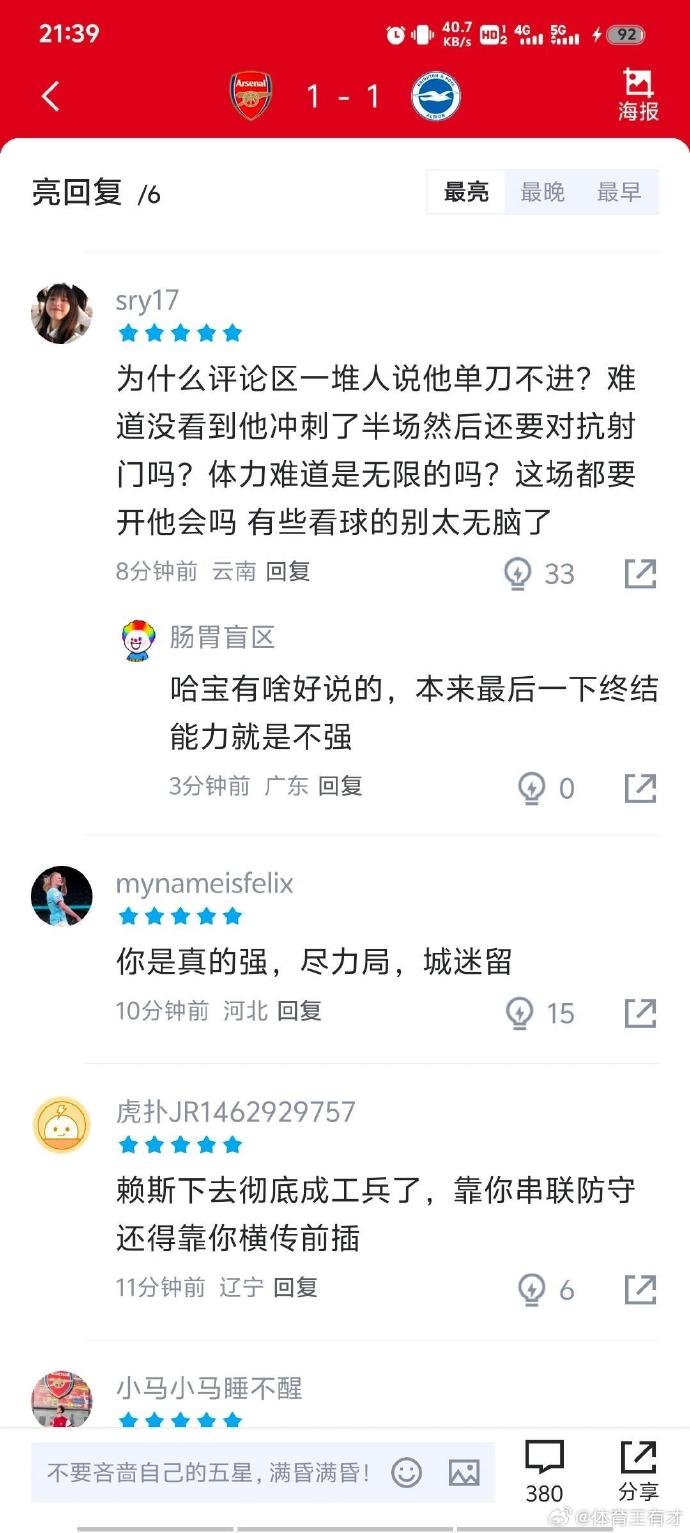Open the 海报 poster generator

[638, 96]
